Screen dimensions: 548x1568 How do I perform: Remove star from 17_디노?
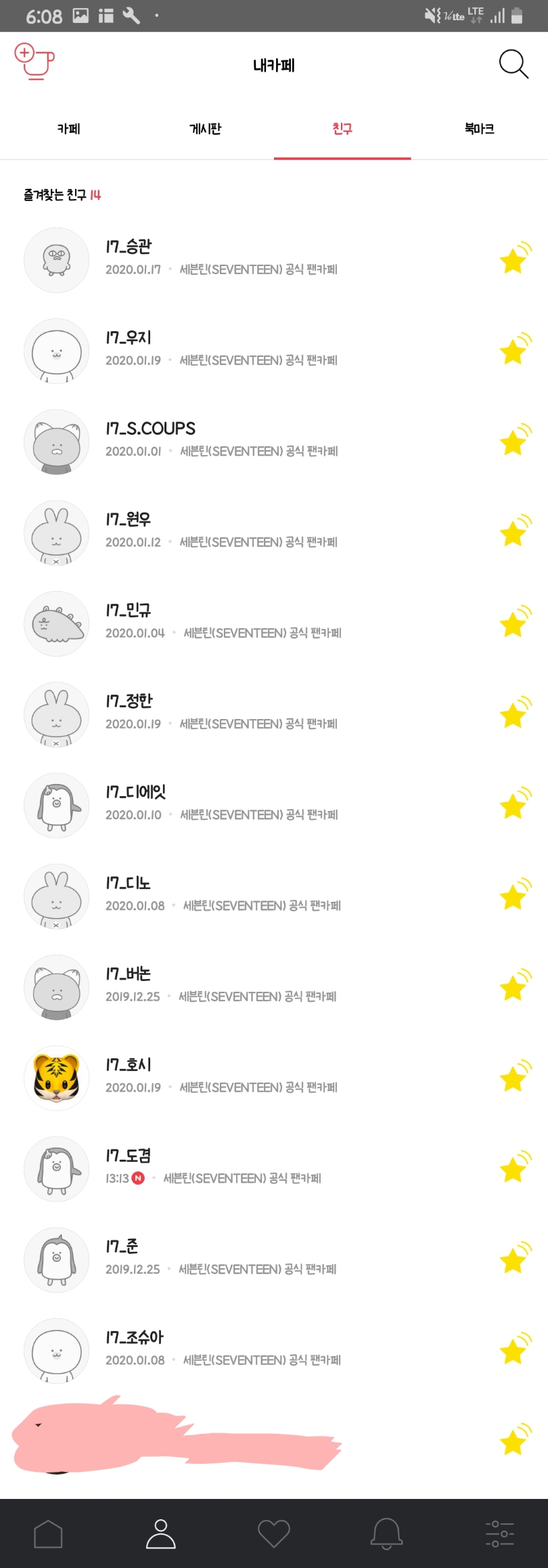513,896
